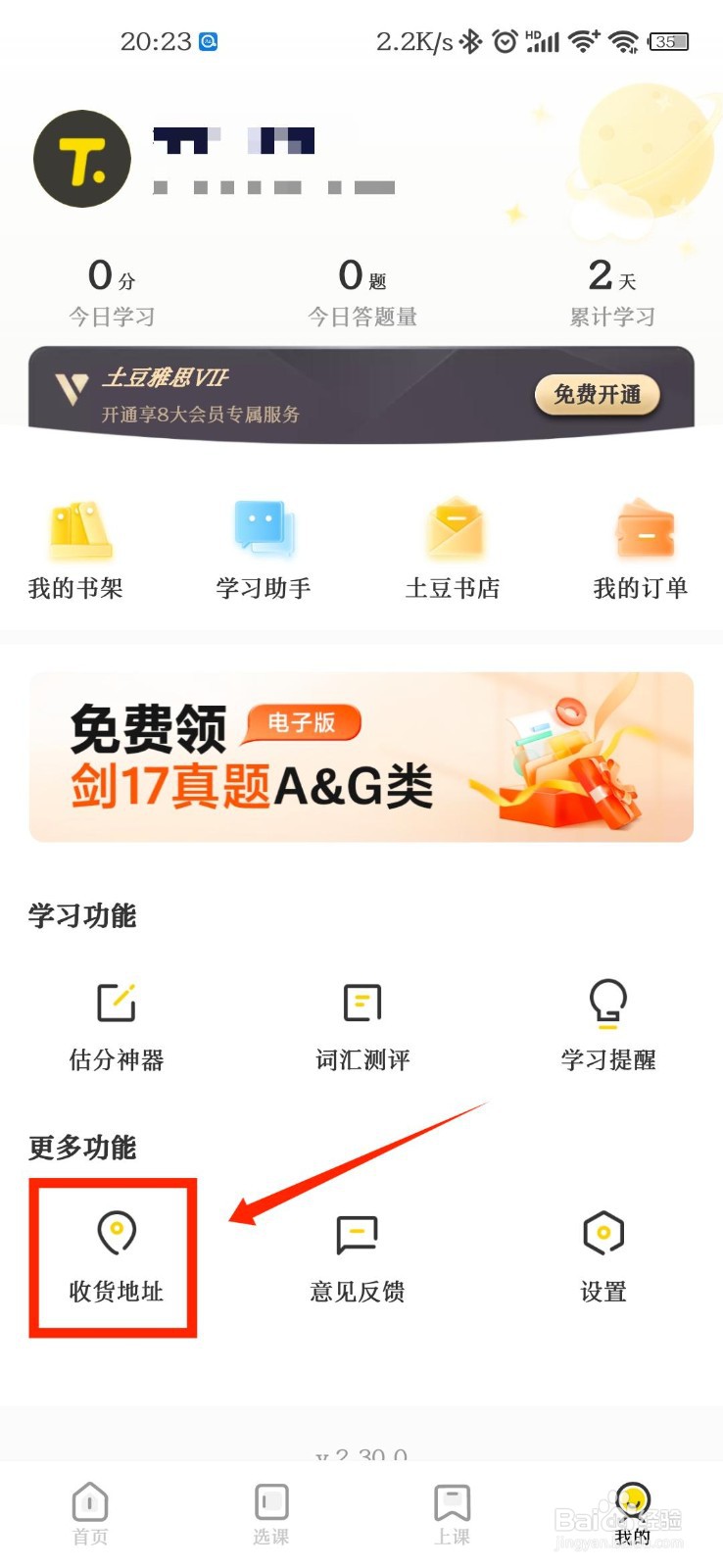
Task: Tap 免费开通 to activate VIP membership
Action: click(x=598, y=396)
